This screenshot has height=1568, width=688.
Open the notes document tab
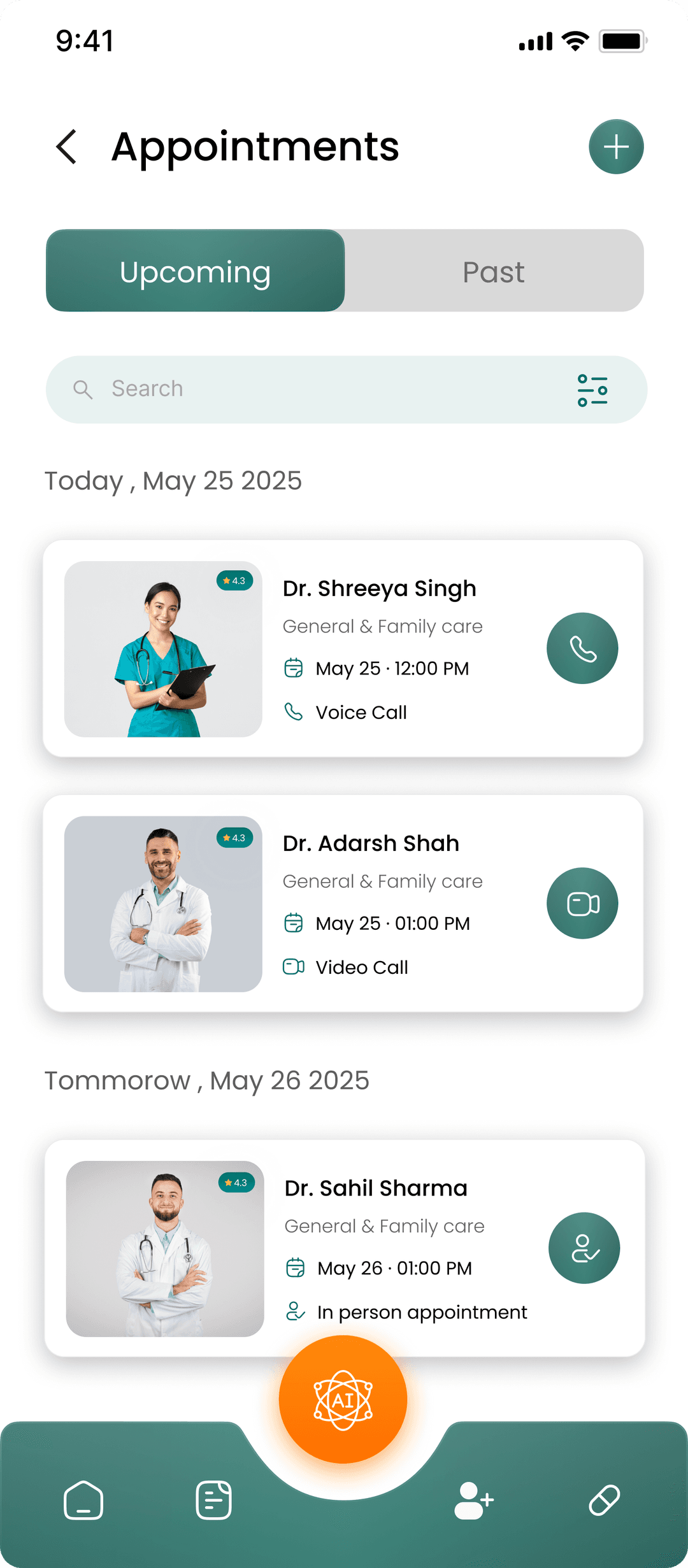[x=213, y=1500]
